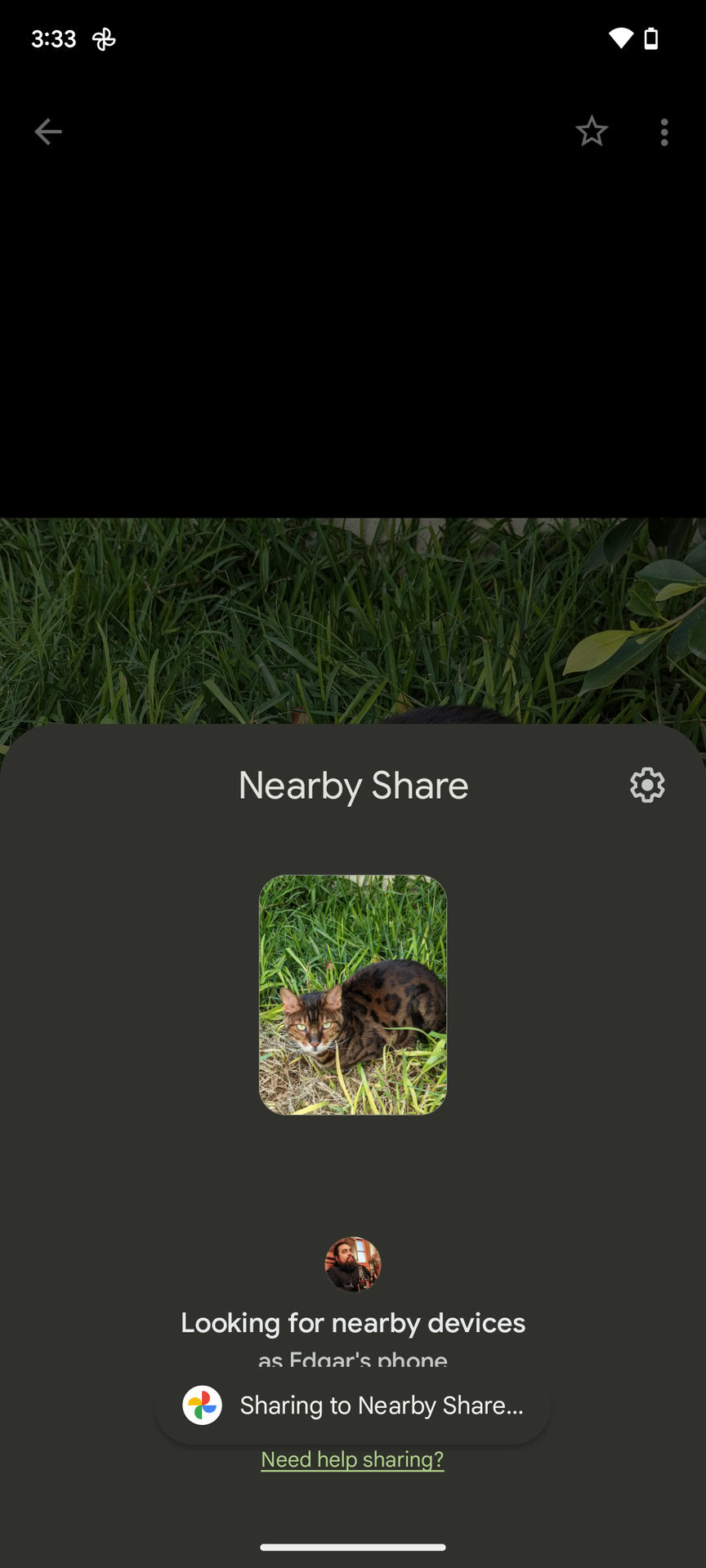
Task: Select the cat photo preview thumbnail
Action: tap(351, 994)
